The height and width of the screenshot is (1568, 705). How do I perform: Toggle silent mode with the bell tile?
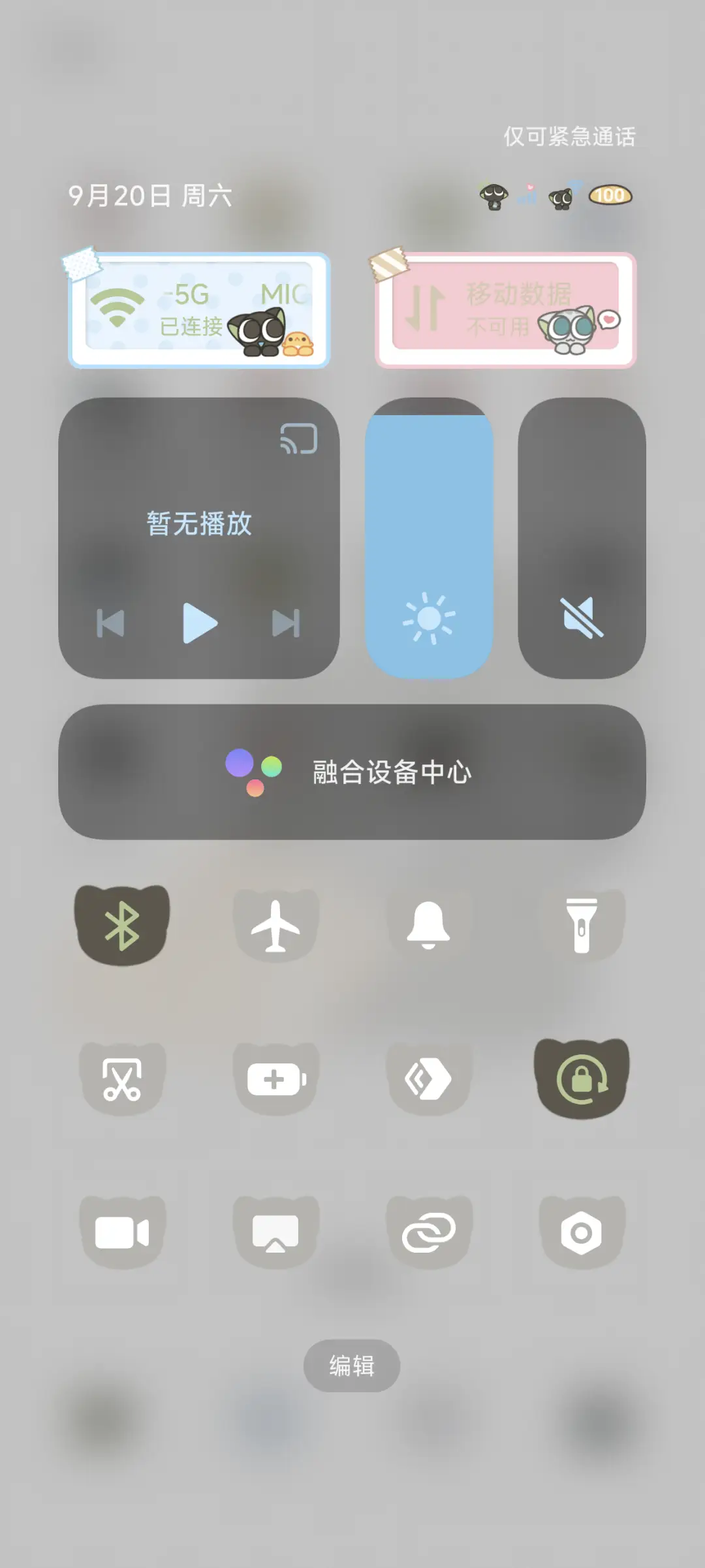click(429, 924)
